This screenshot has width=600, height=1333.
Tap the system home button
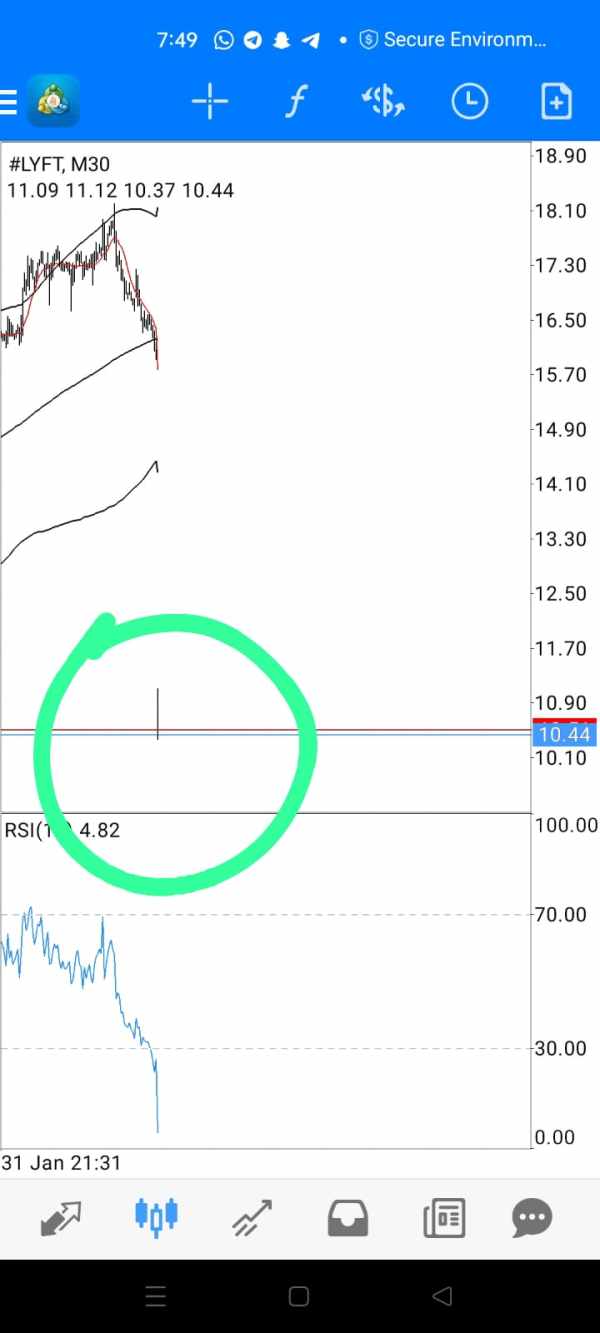click(298, 1296)
